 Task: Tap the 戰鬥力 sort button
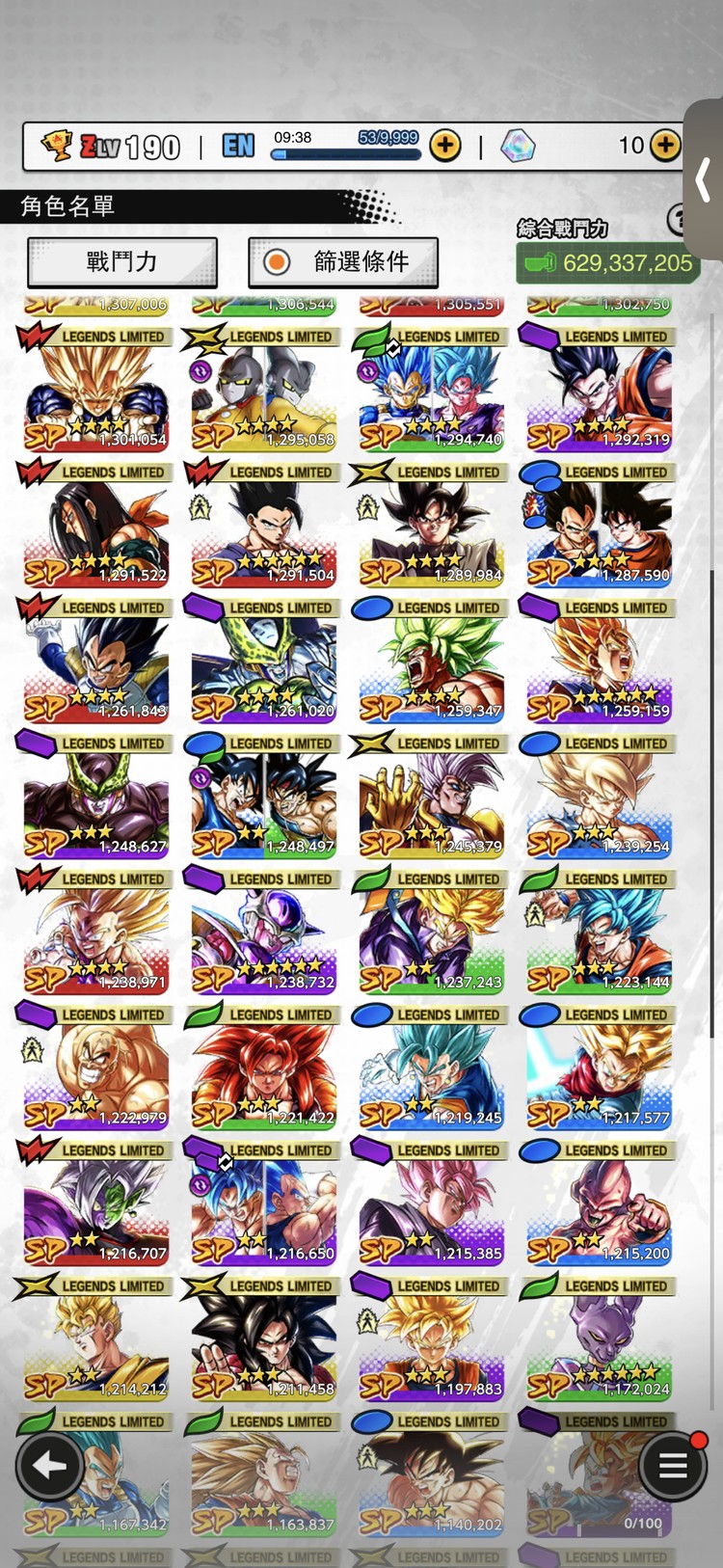[121, 262]
